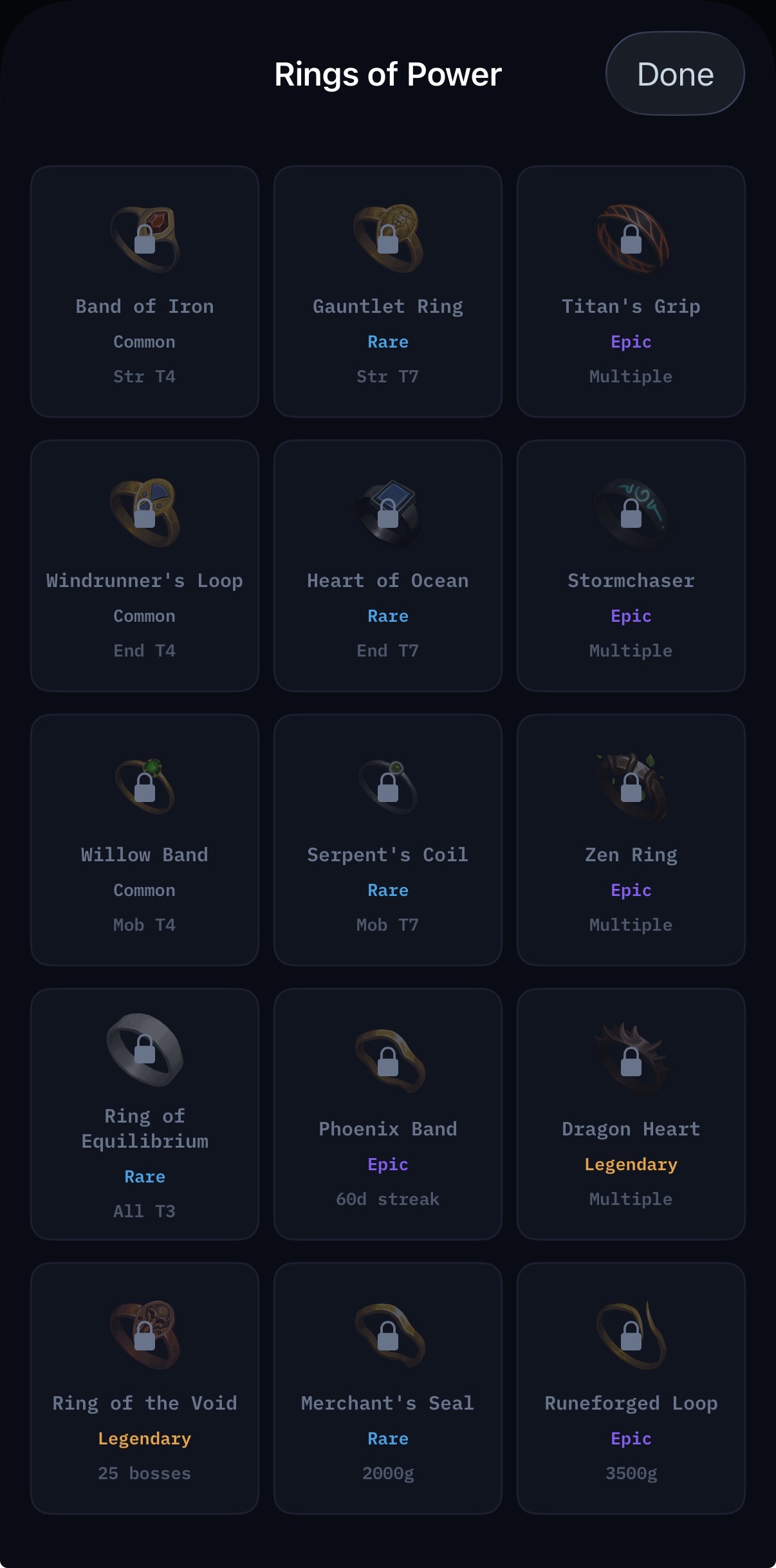Open the Ring of the Void card
This screenshot has width=776, height=1568.
coord(145,1388)
